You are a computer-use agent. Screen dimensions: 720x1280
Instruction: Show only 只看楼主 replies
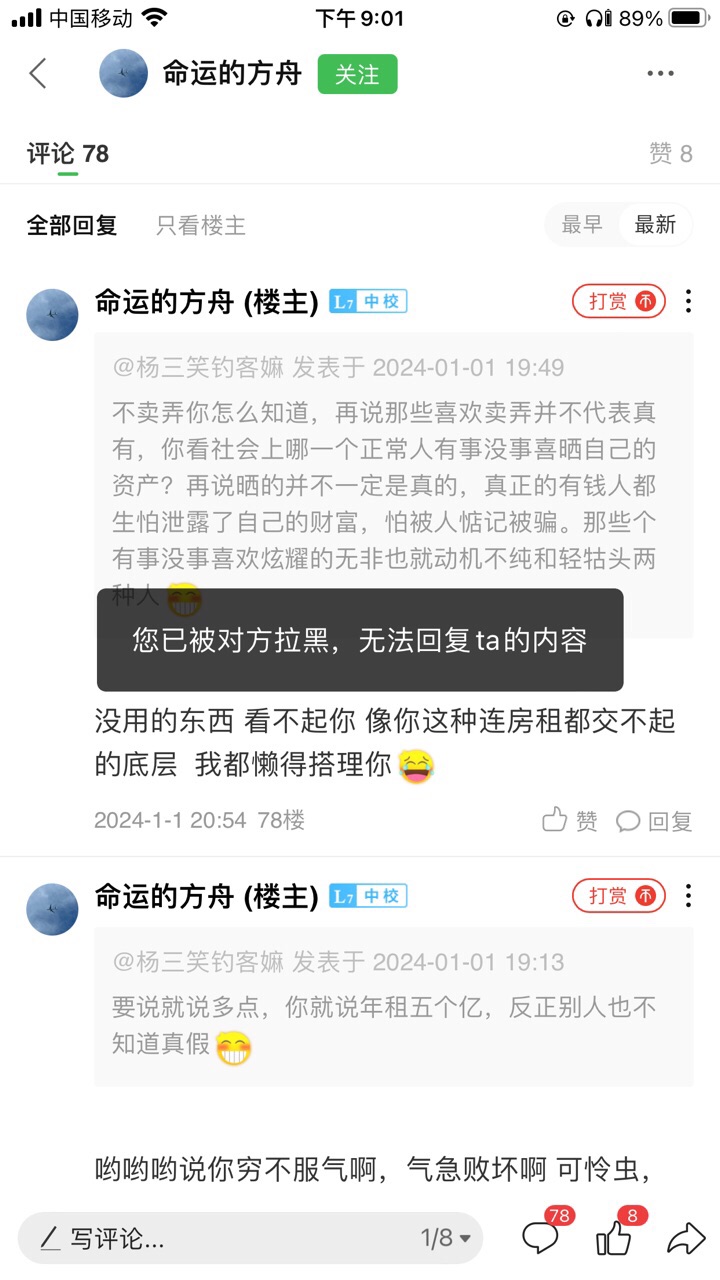(200, 225)
